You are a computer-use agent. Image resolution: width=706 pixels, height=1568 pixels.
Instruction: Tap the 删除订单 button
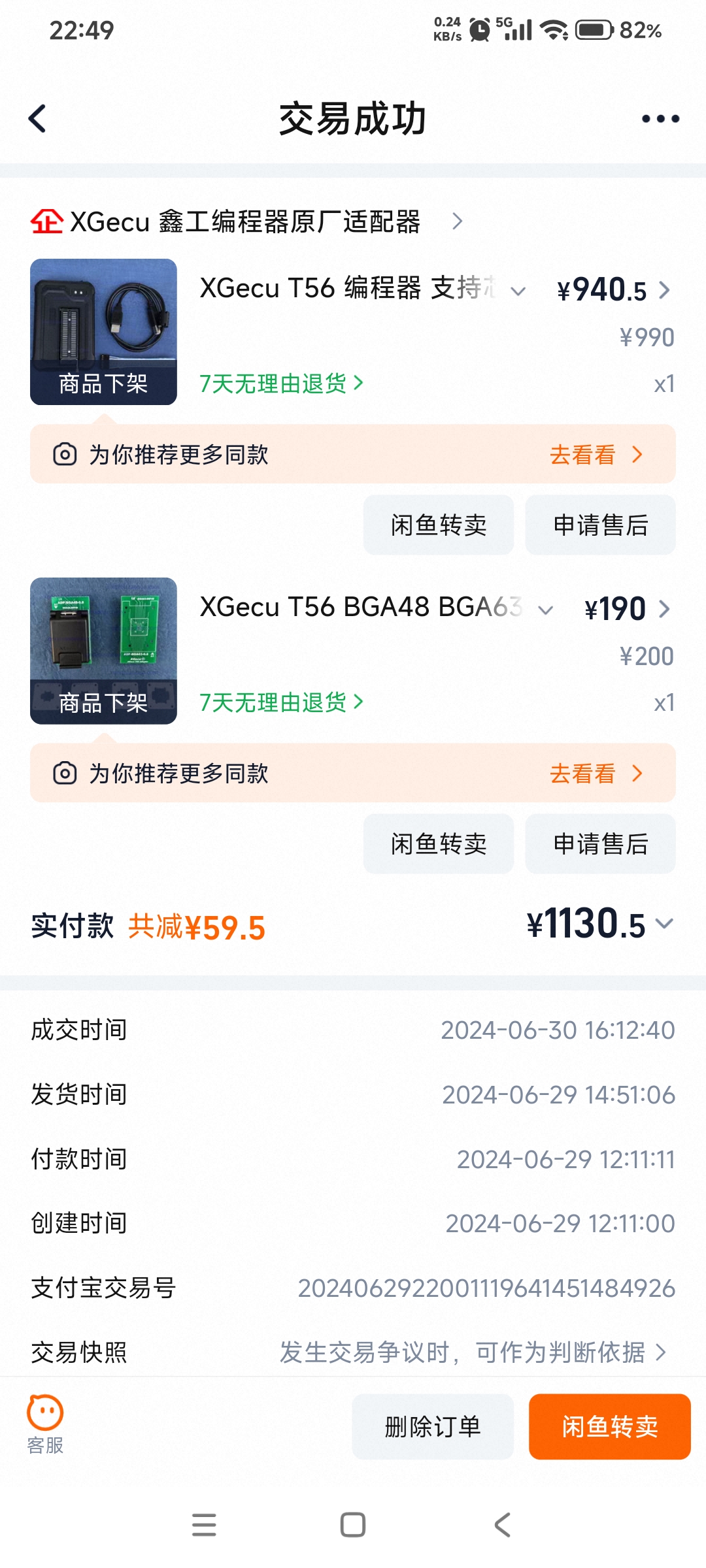(433, 1426)
